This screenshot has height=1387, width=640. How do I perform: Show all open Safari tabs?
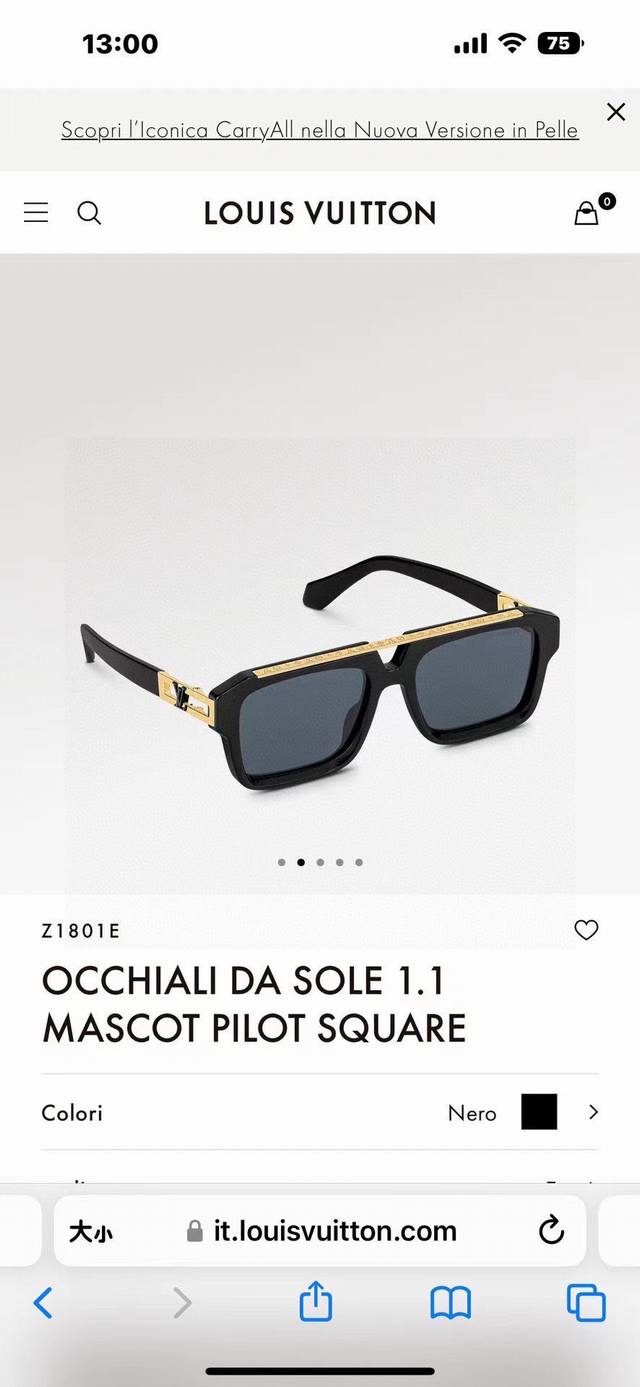click(586, 1302)
